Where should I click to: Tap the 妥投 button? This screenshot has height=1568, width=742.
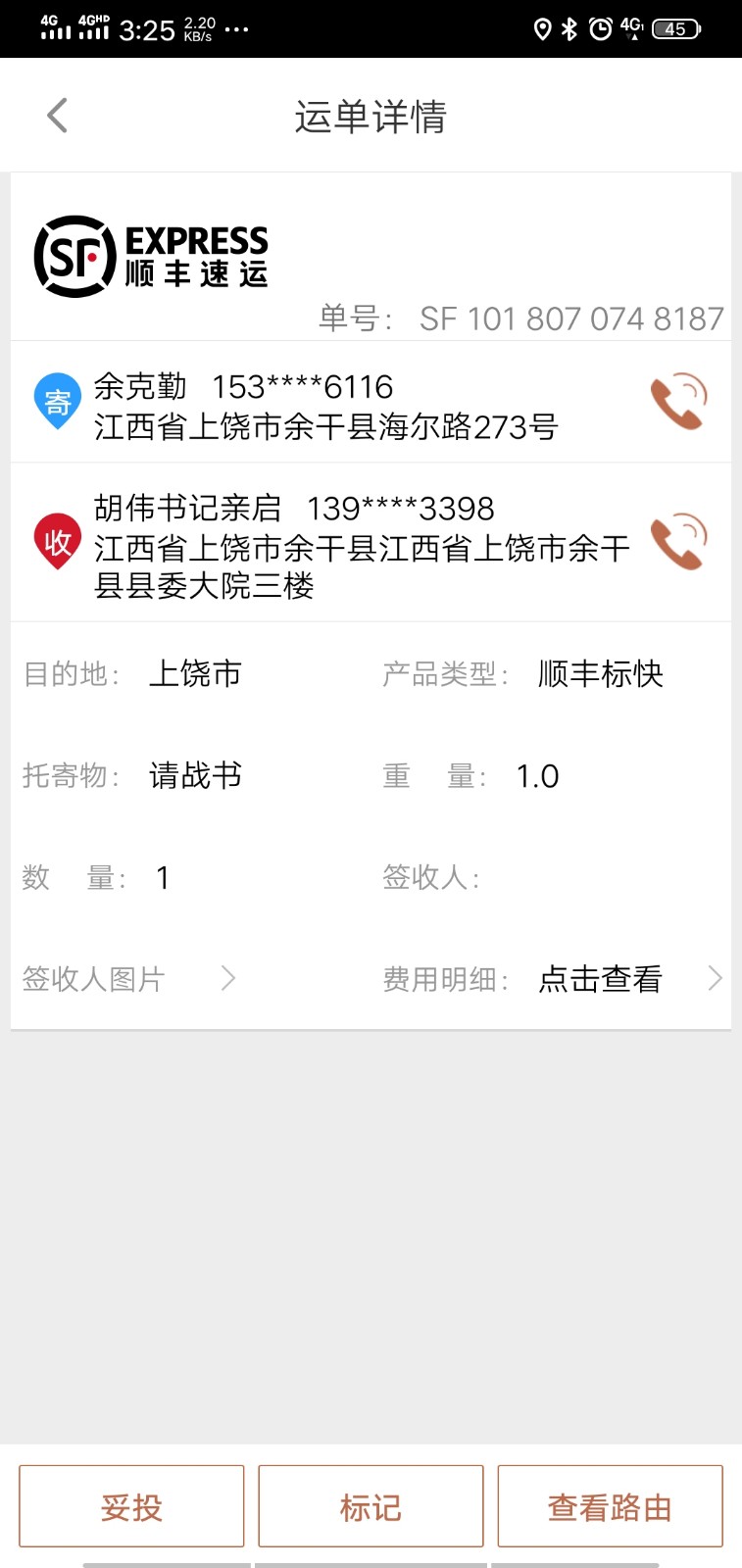coord(131,1506)
